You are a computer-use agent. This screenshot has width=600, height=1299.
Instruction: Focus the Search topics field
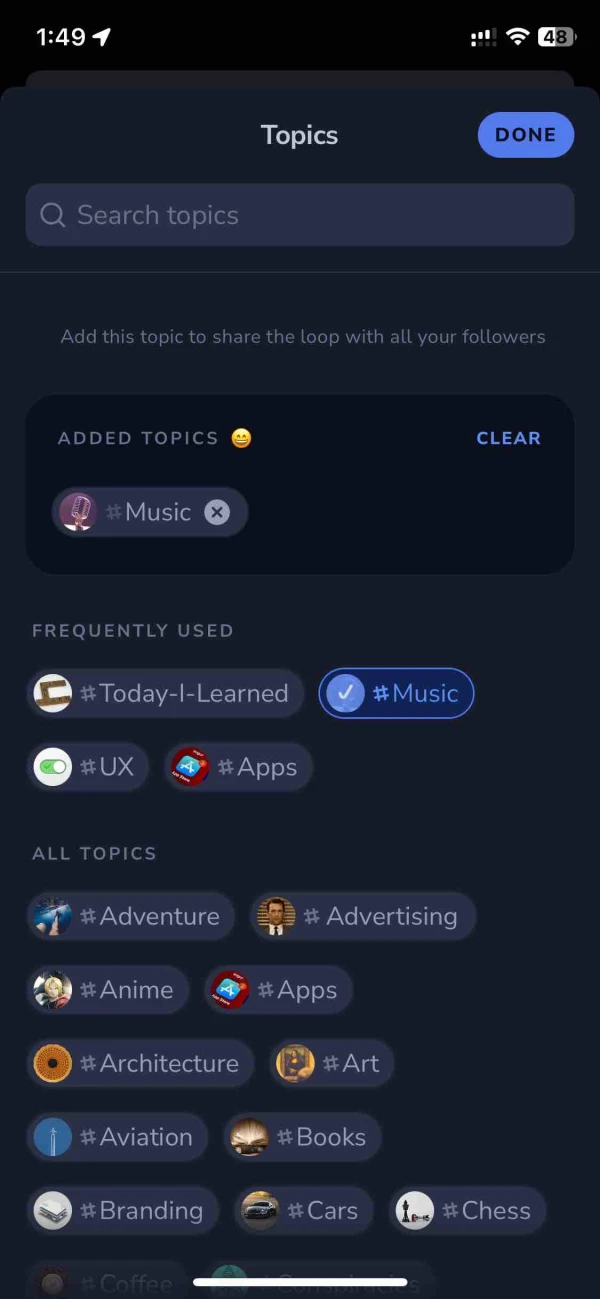300,215
